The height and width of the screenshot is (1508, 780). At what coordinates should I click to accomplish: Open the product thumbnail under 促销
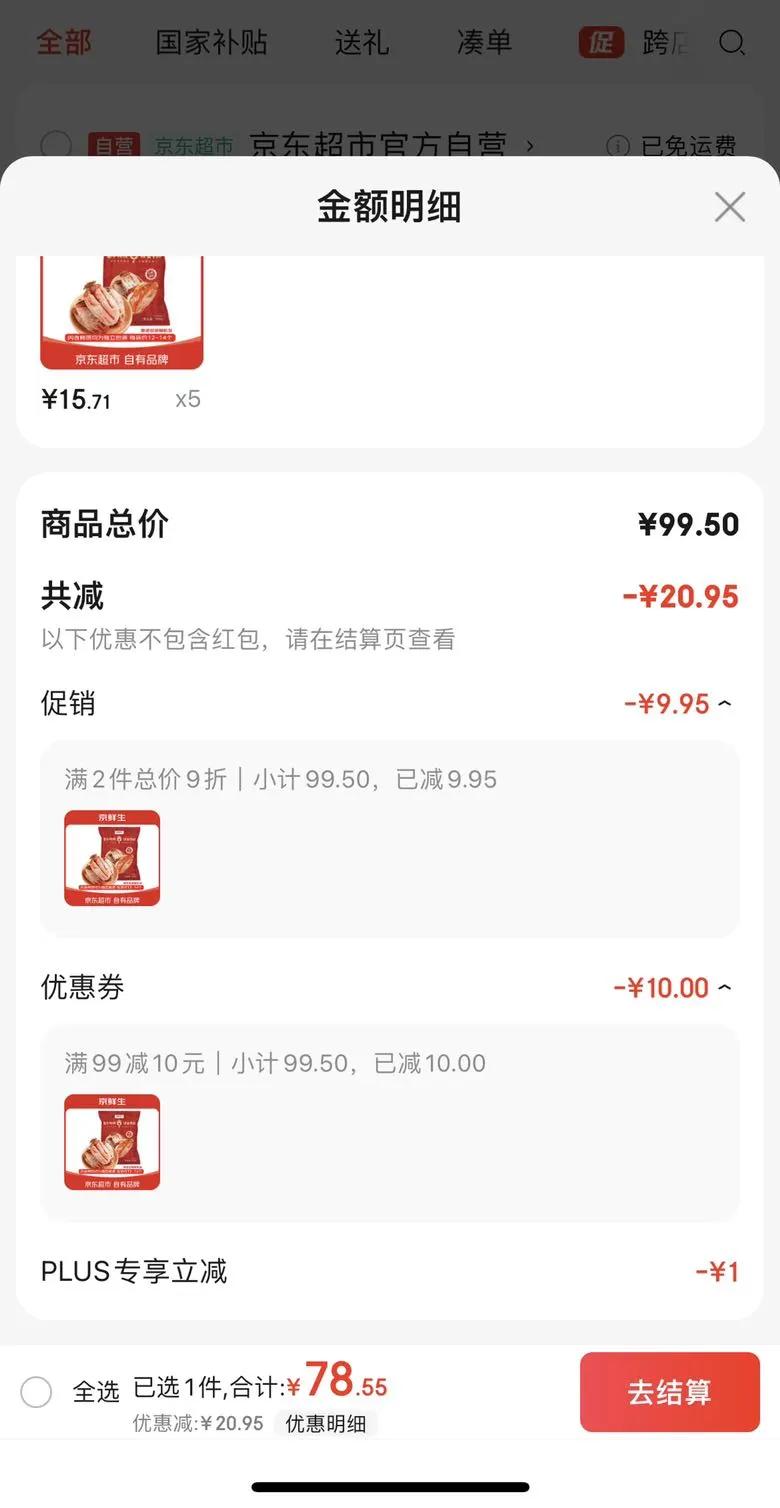112,858
